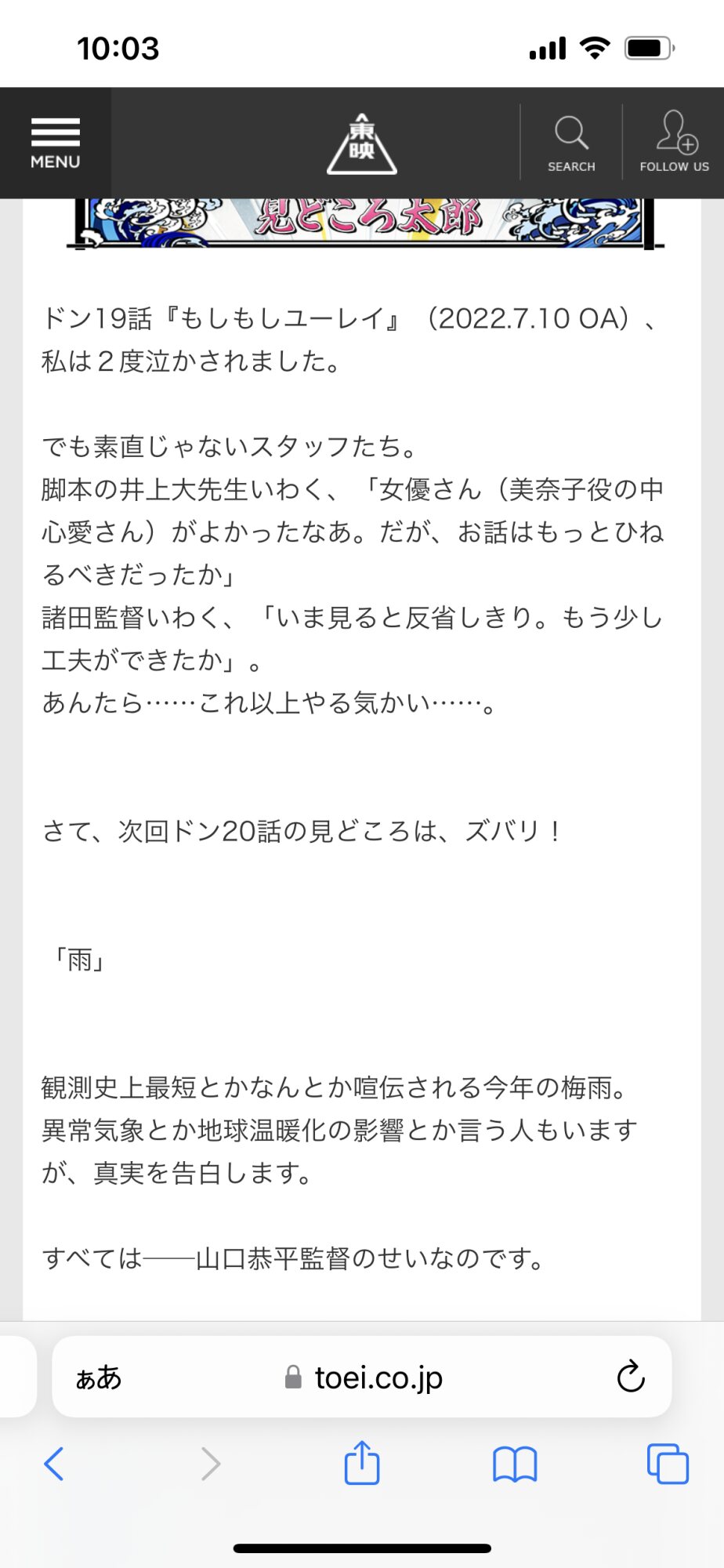
Task: Tap the toei.co.jp address bar
Action: click(364, 1377)
